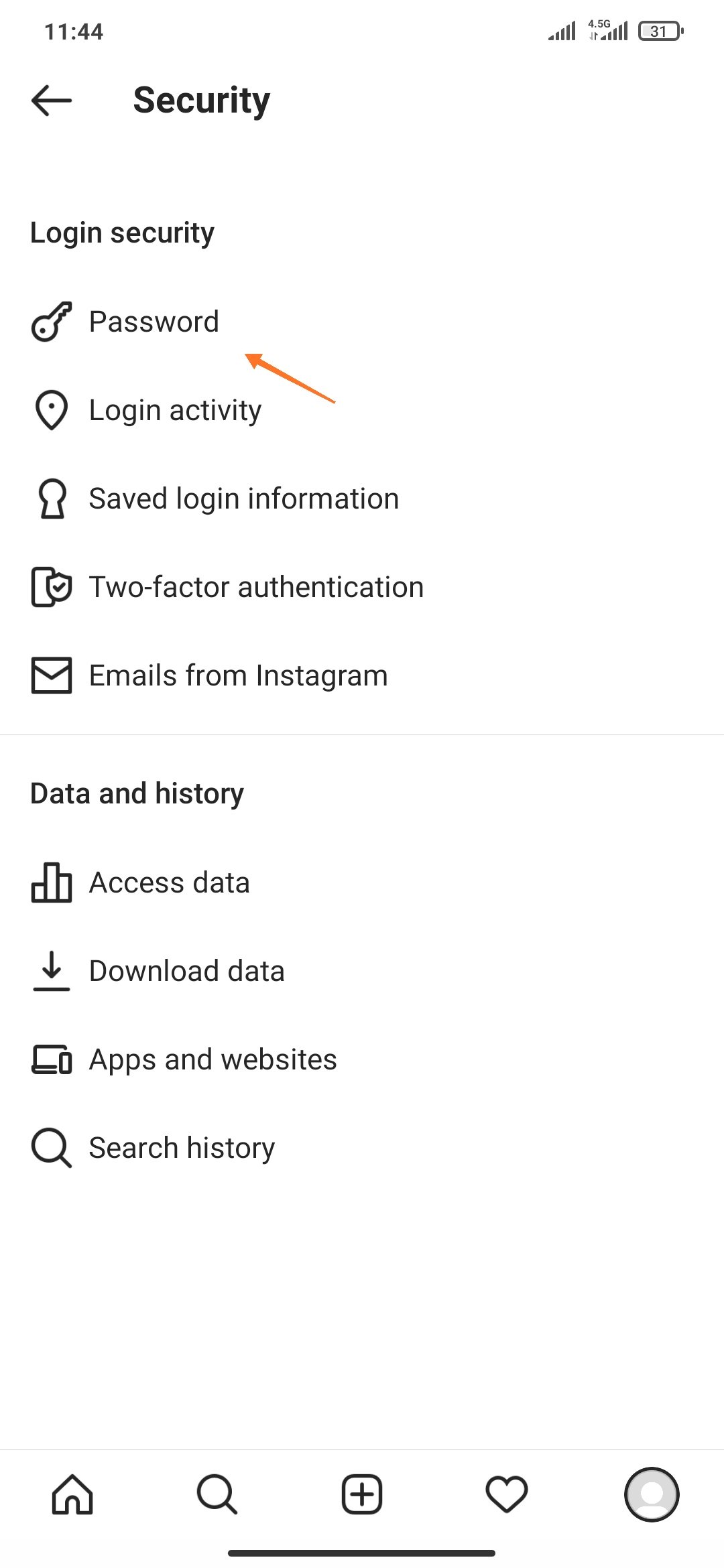The height and width of the screenshot is (1568, 724).
Task: Open the Activity heart tab
Action: click(x=507, y=1494)
